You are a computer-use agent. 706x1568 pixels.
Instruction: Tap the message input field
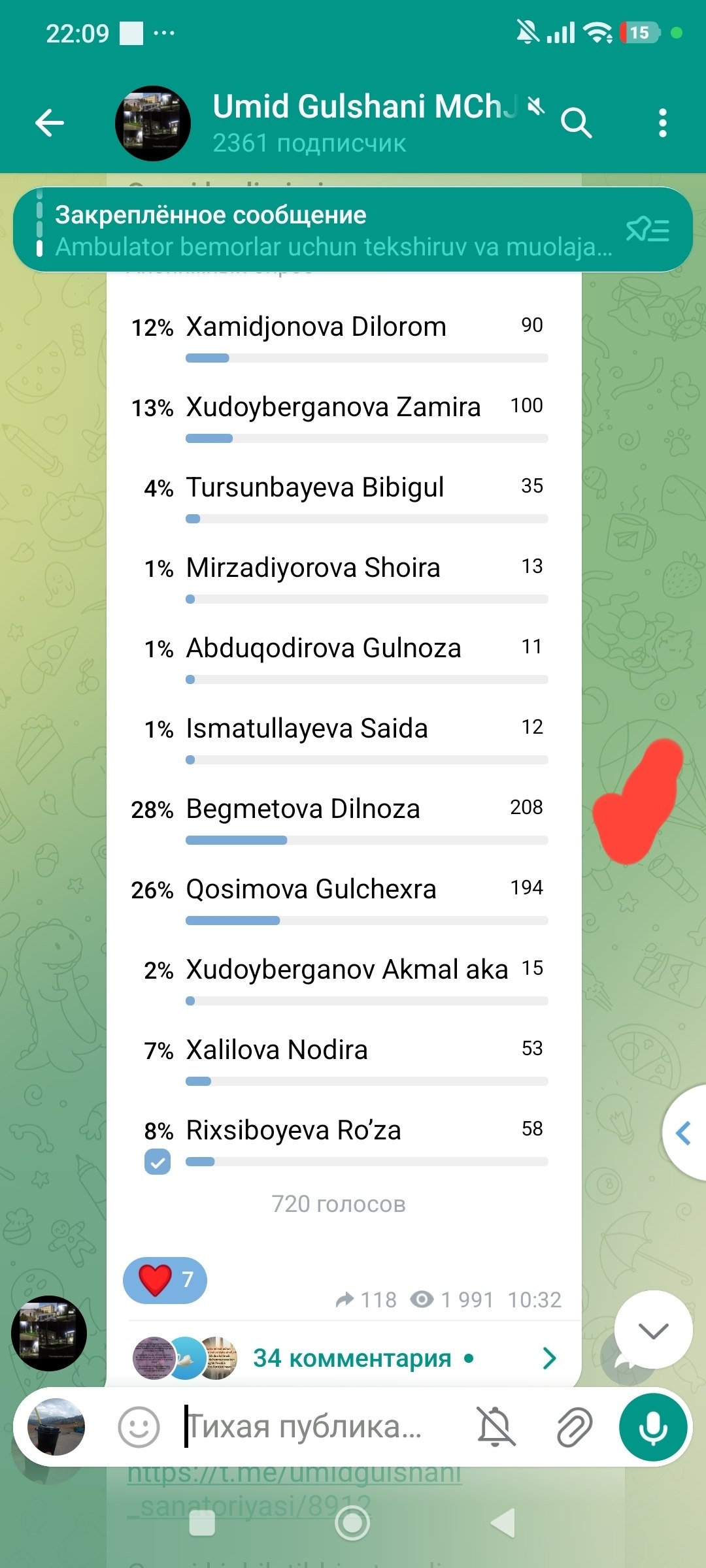[314, 1427]
